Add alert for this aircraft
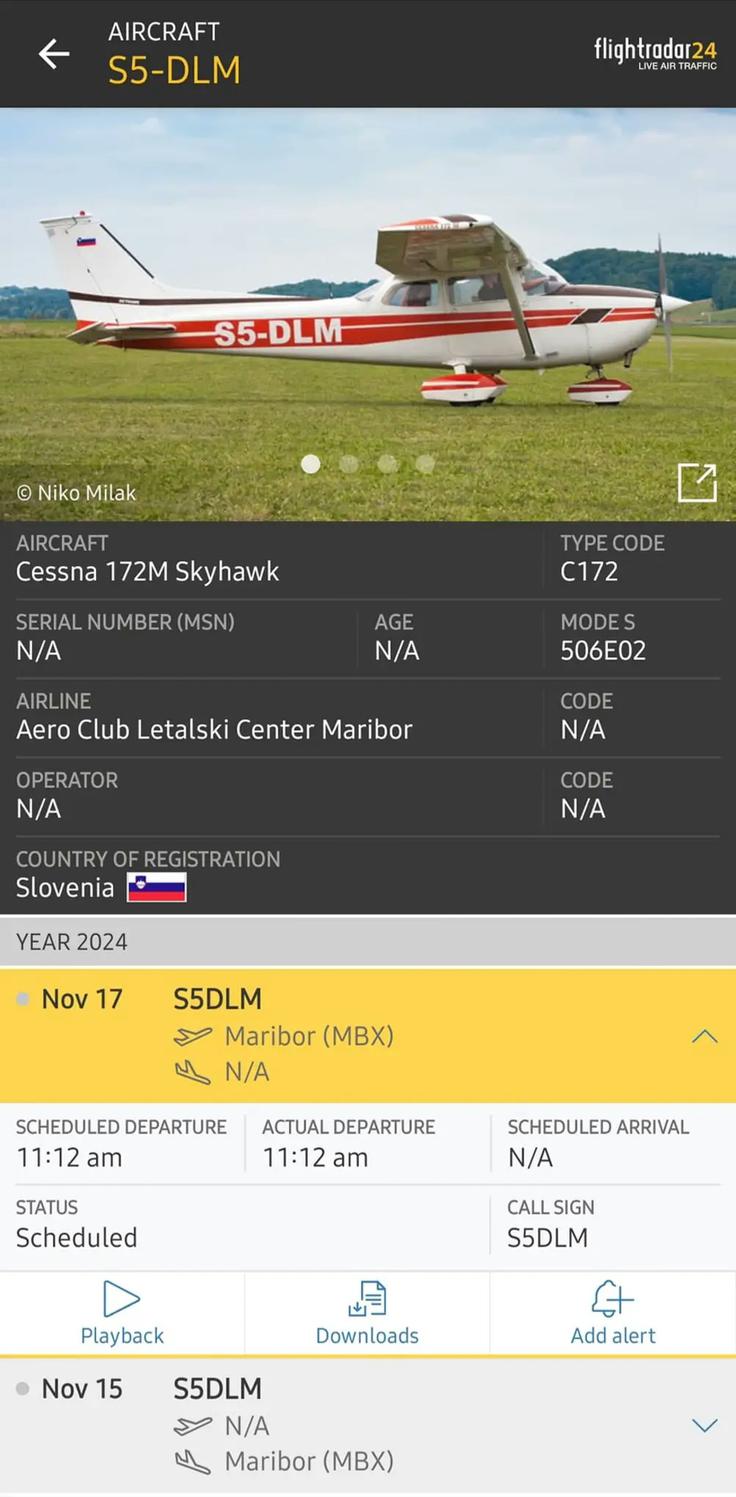 [613, 1314]
